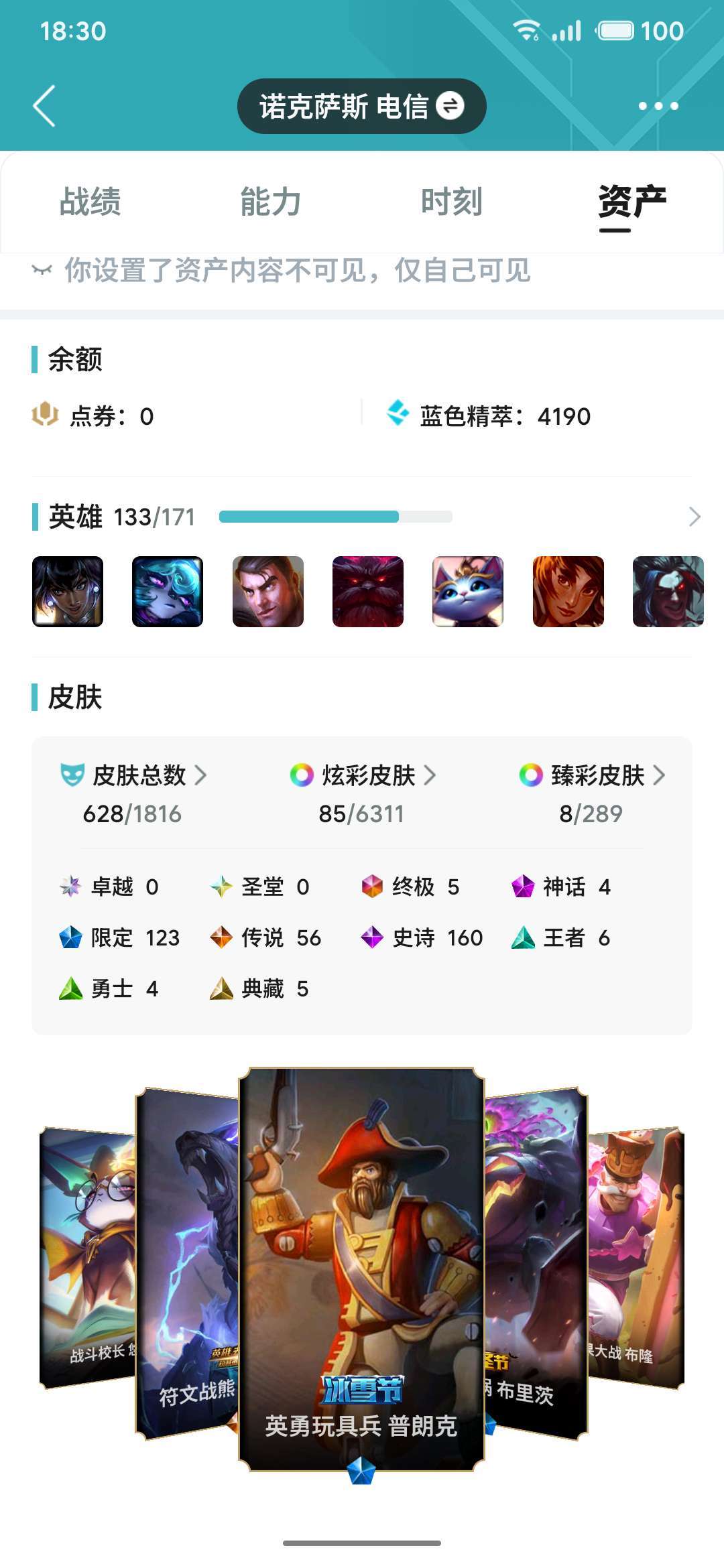This screenshot has height=1568, width=724.
Task: Open the three-dot overflow menu
Action: [658, 106]
